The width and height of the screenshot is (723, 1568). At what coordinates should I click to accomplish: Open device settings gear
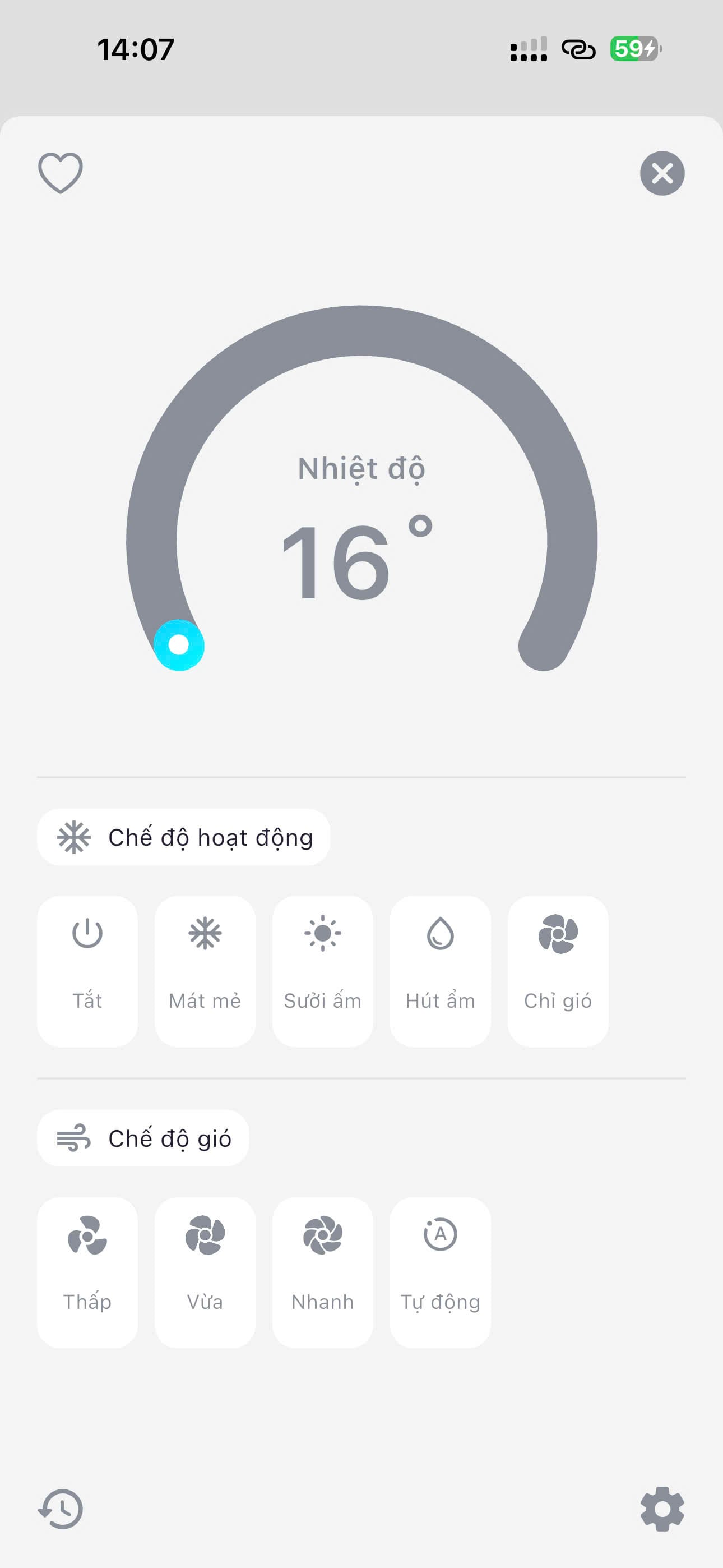[x=662, y=1509]
